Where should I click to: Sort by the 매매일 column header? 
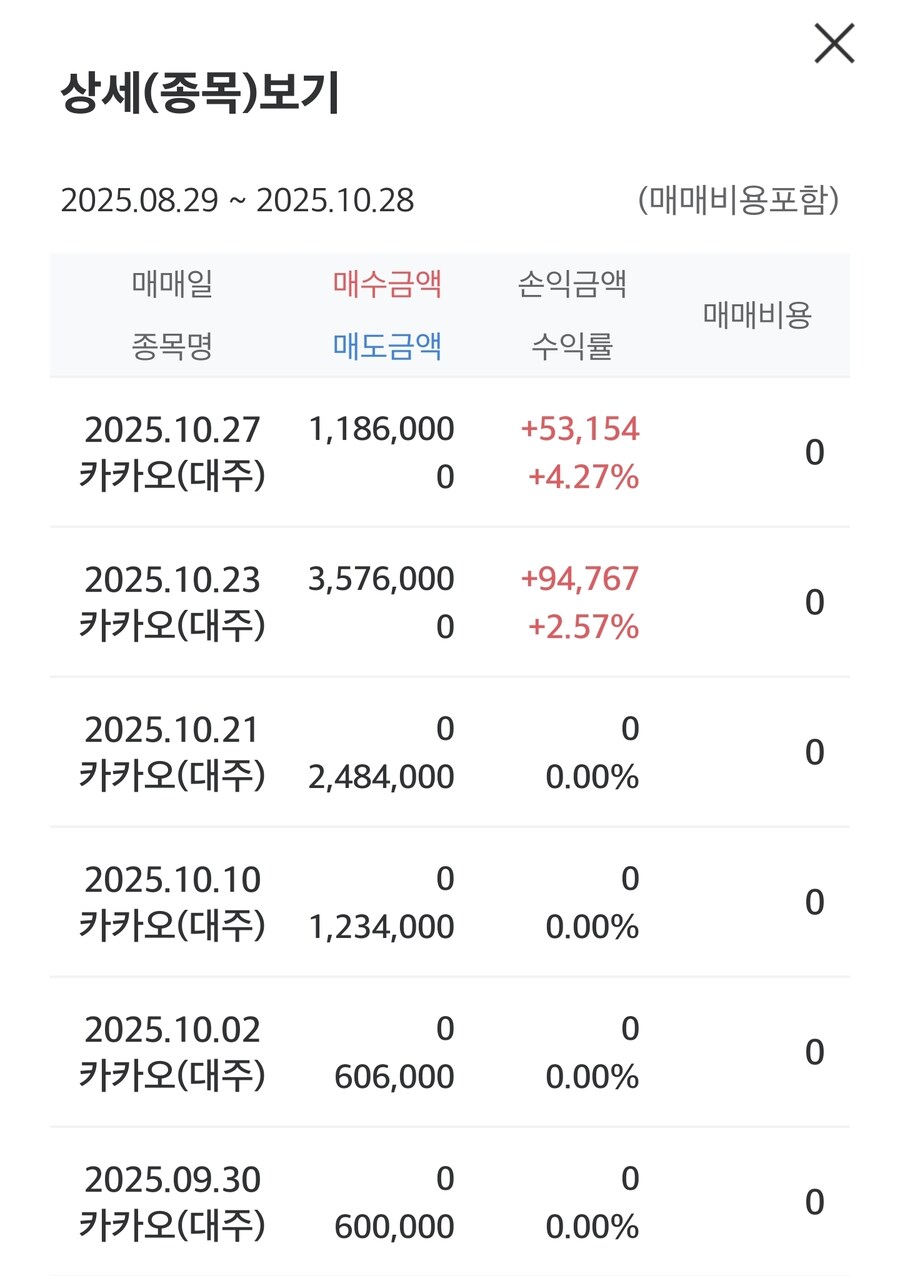pyautogui.click(x=173, y=283)
